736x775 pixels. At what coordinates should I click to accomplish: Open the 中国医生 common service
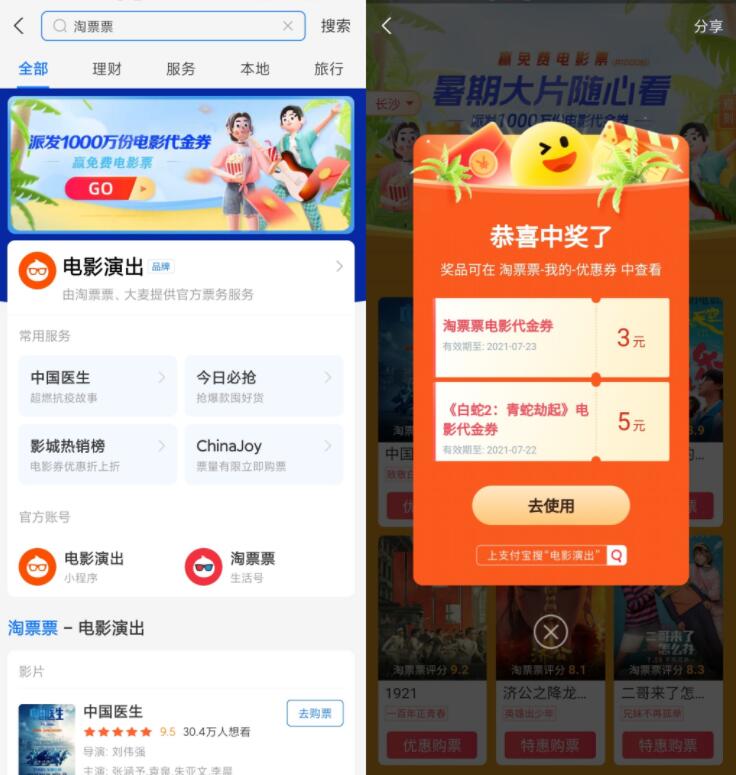tap(97, 385)
